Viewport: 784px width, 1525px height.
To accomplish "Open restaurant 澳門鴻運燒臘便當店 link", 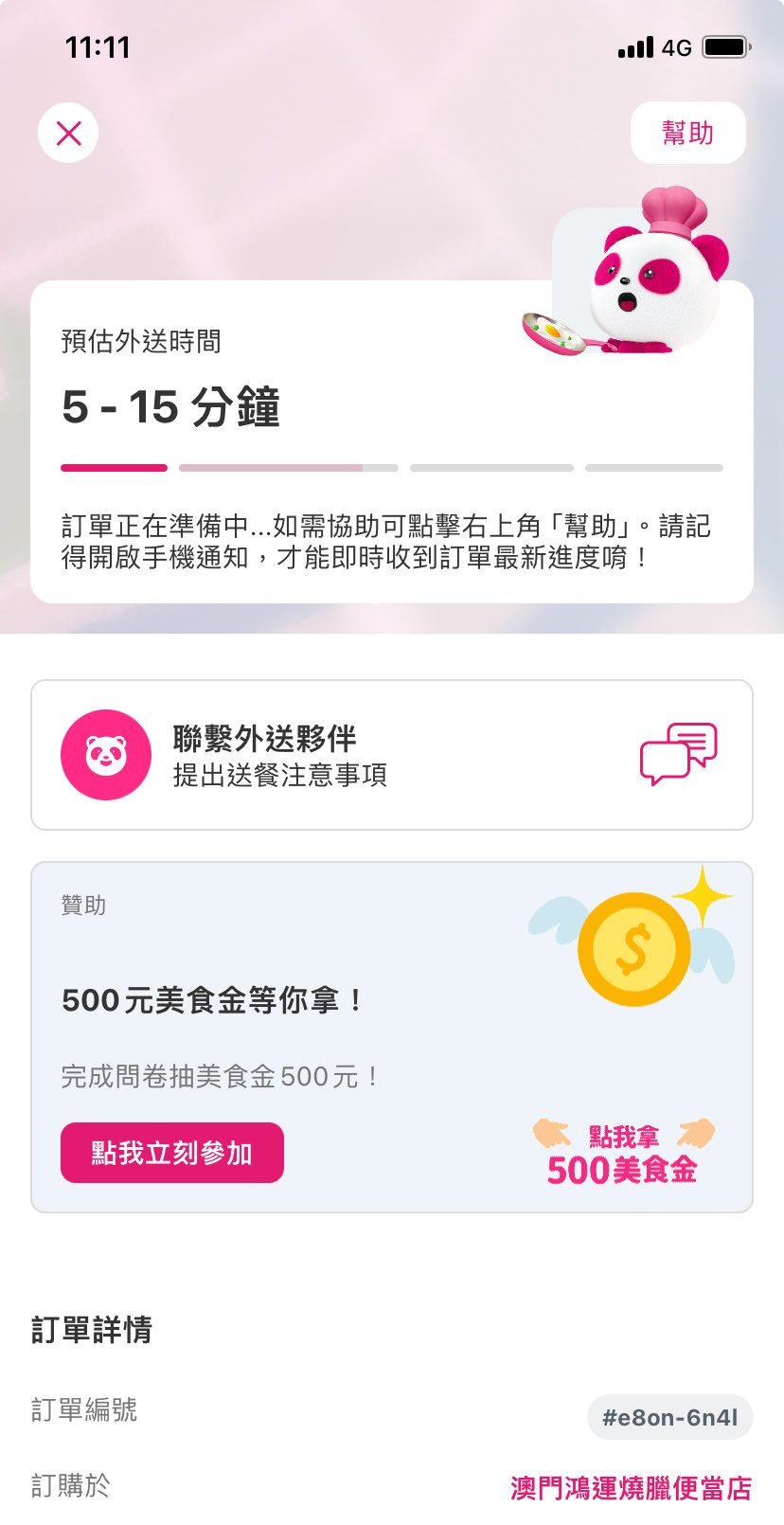I will 631,1488.
